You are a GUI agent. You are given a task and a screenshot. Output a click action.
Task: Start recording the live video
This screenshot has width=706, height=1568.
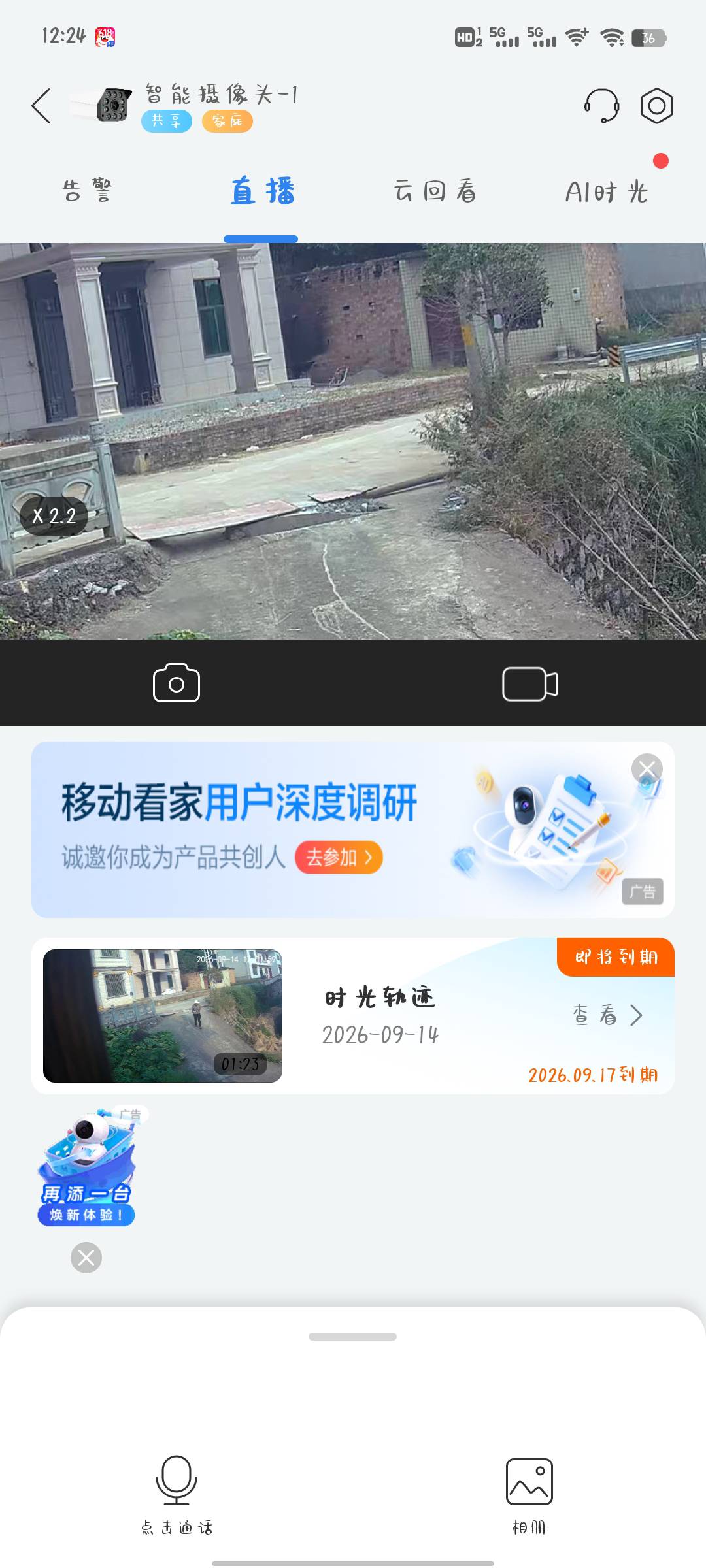[530, 684]
